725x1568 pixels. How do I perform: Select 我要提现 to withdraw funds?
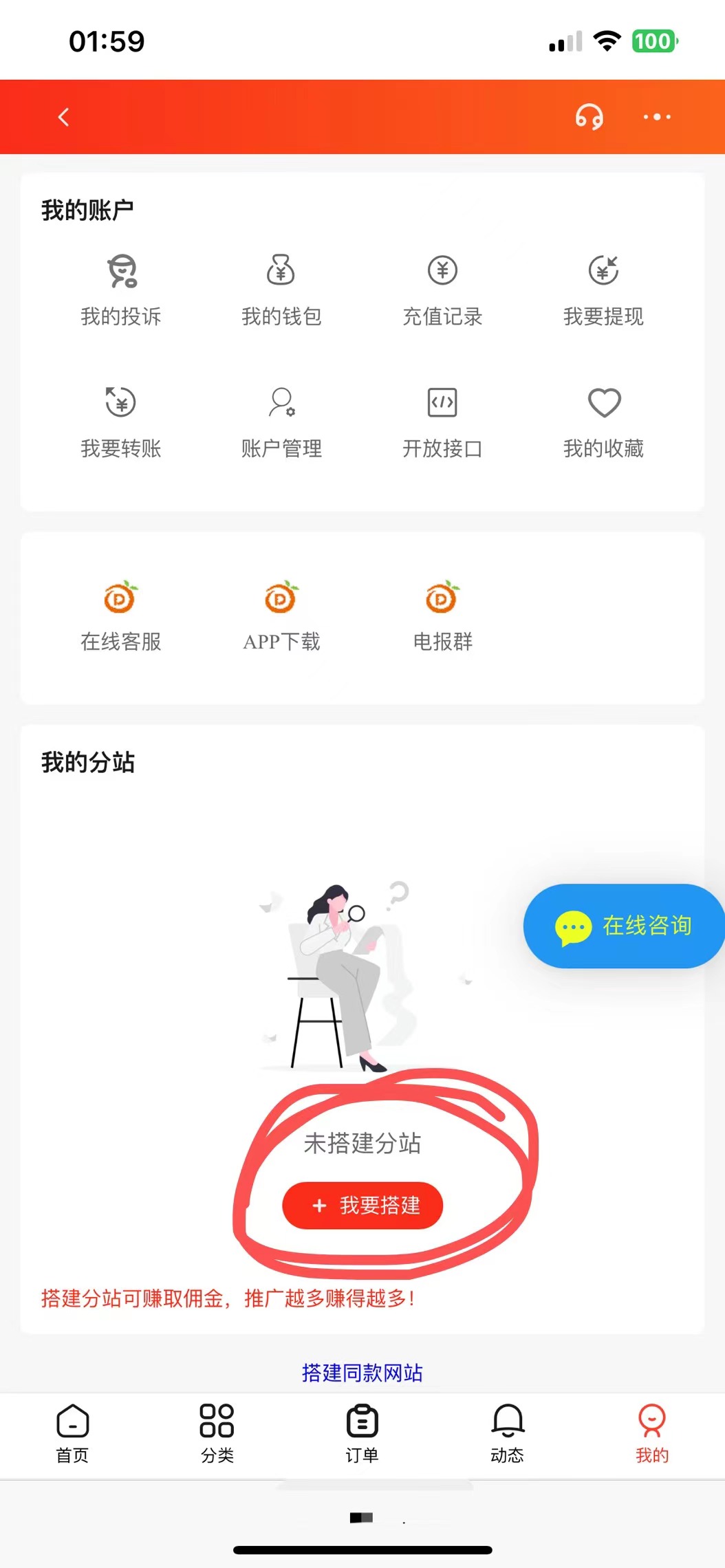click(x=603, y=289)
